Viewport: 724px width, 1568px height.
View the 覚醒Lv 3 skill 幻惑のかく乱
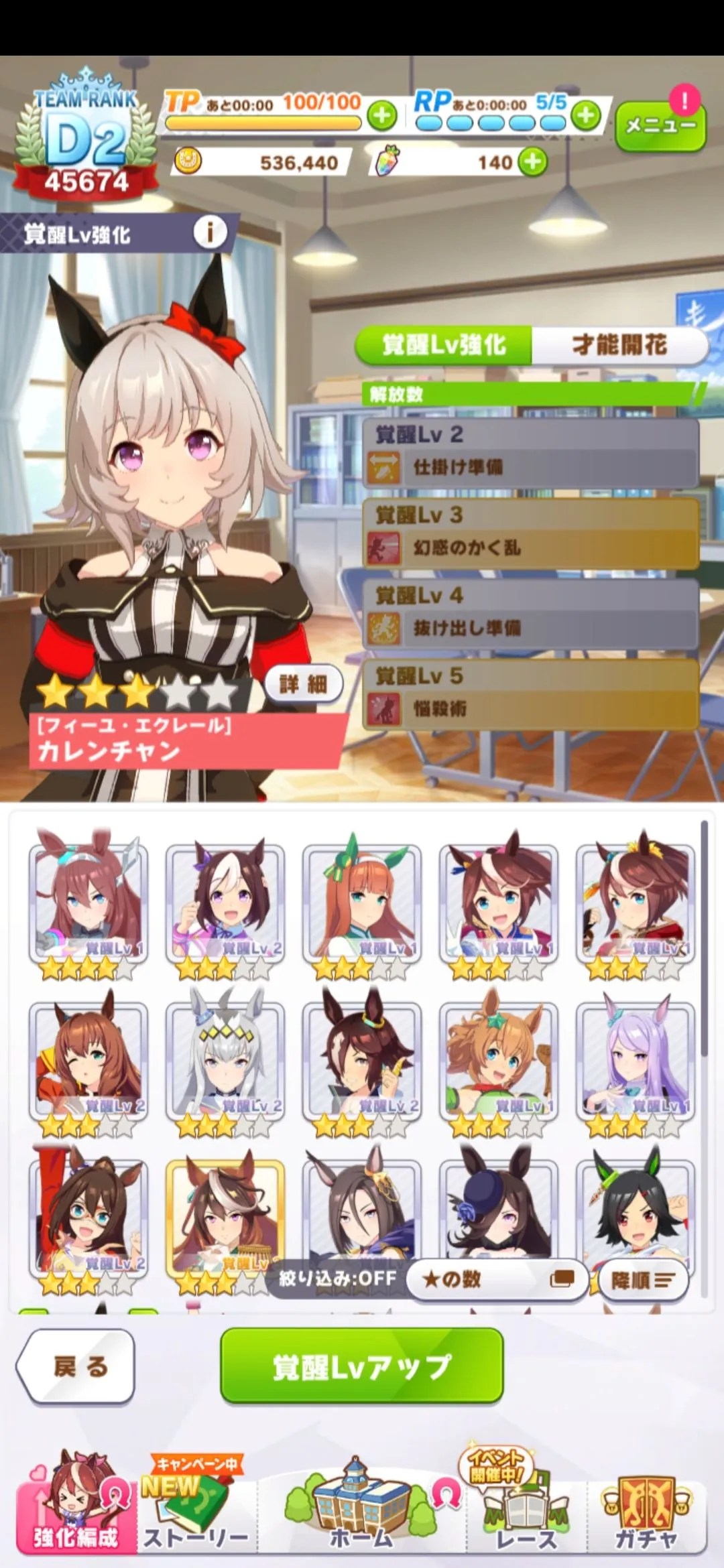point(531,534)
